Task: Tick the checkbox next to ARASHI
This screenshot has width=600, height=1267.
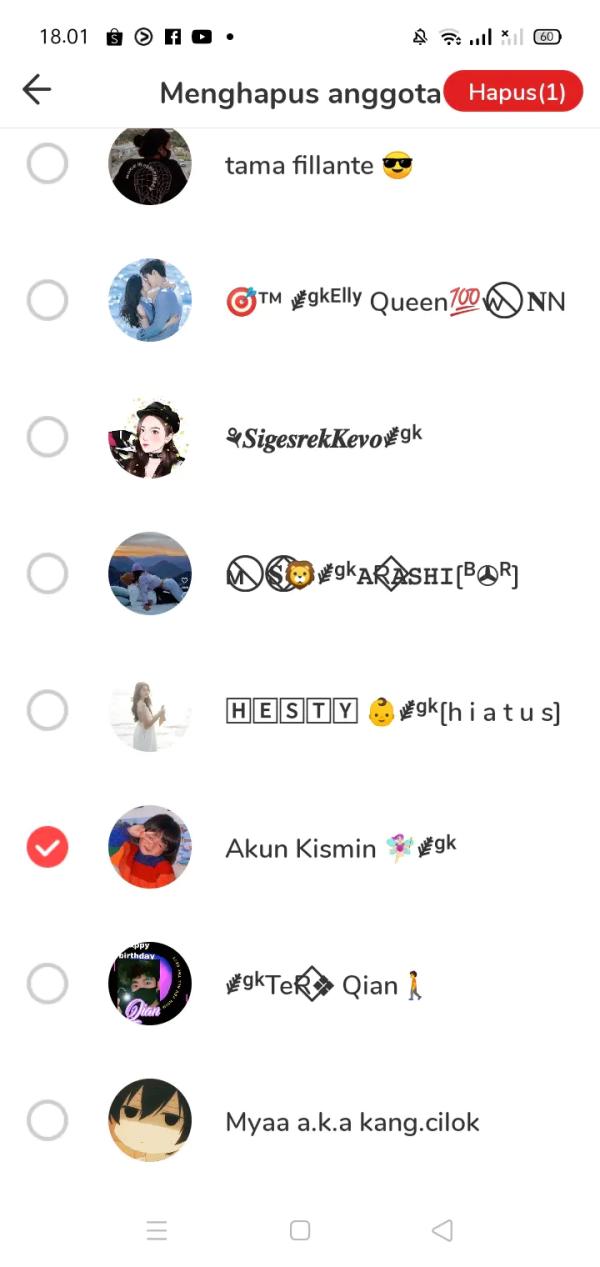Action: tap(47, 574)
